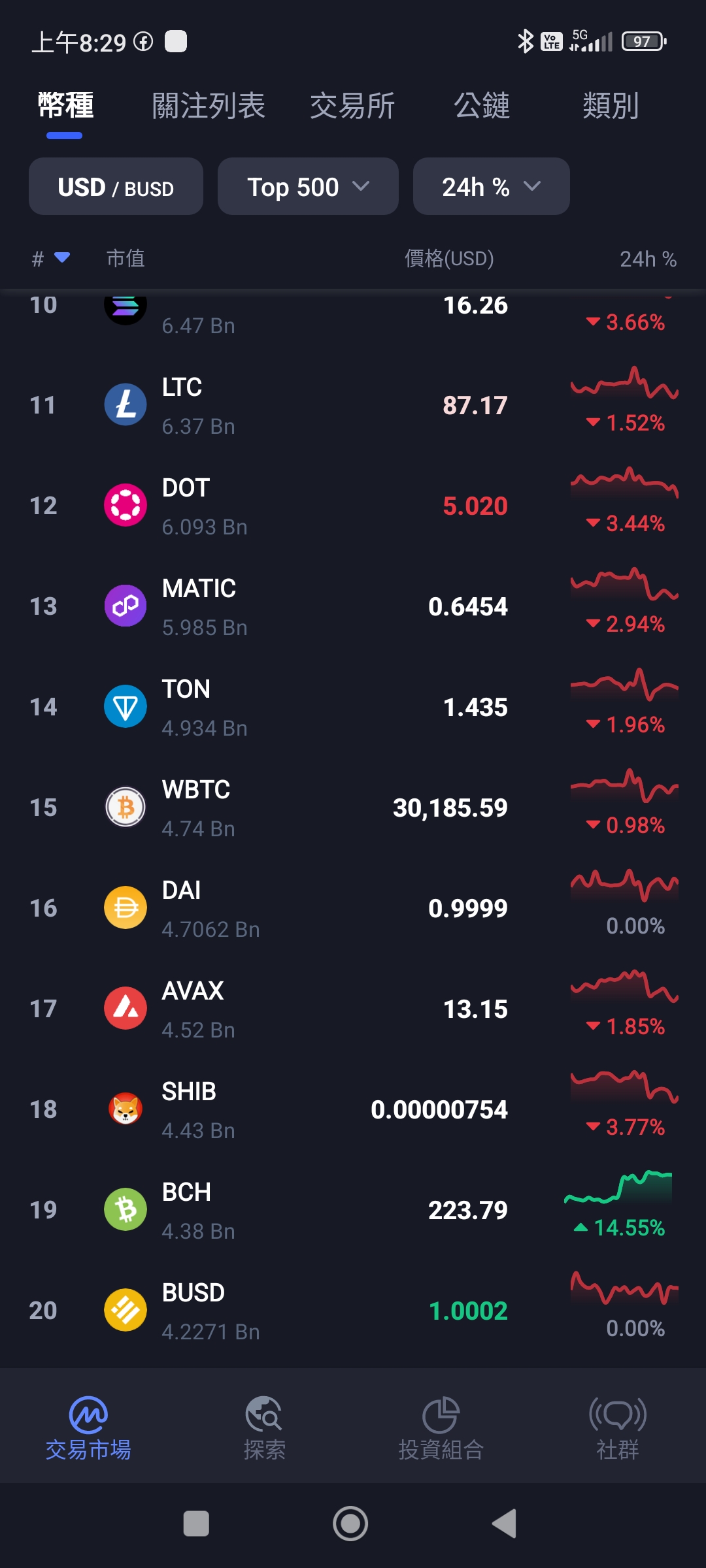The image size is (706, 1568).
Task: View BCH coin details
Action: pyautogui.click(x=353, y=1210)
